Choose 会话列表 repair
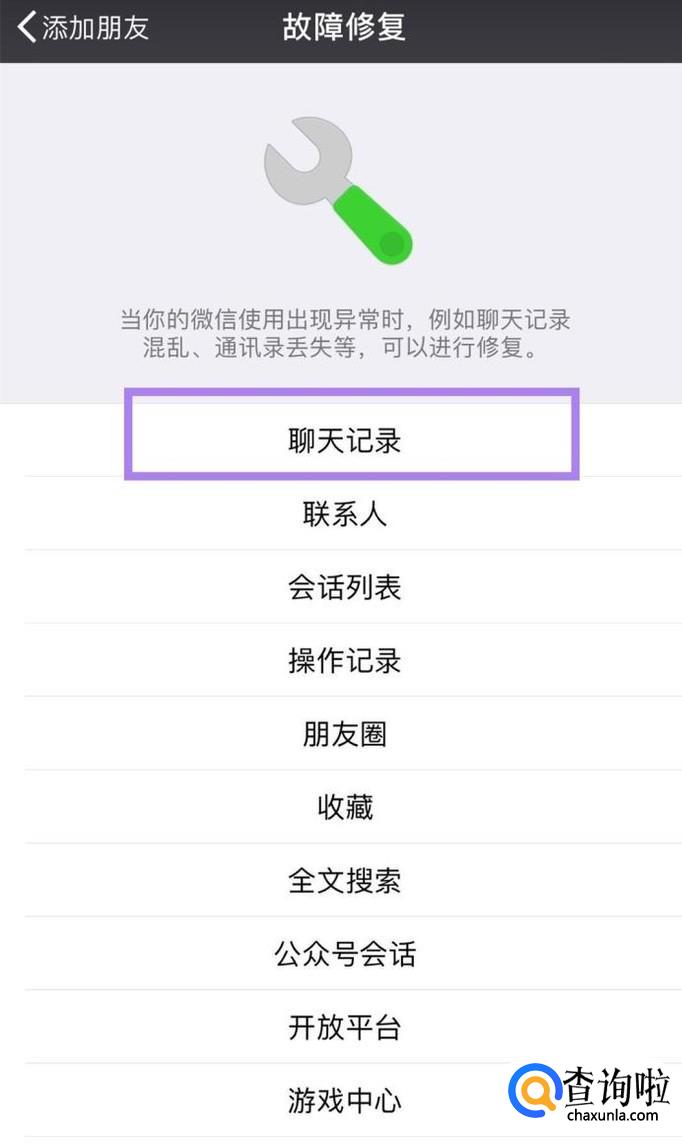Image resolution: width=682 pixels, height=1146 pixels. [346, 587]
